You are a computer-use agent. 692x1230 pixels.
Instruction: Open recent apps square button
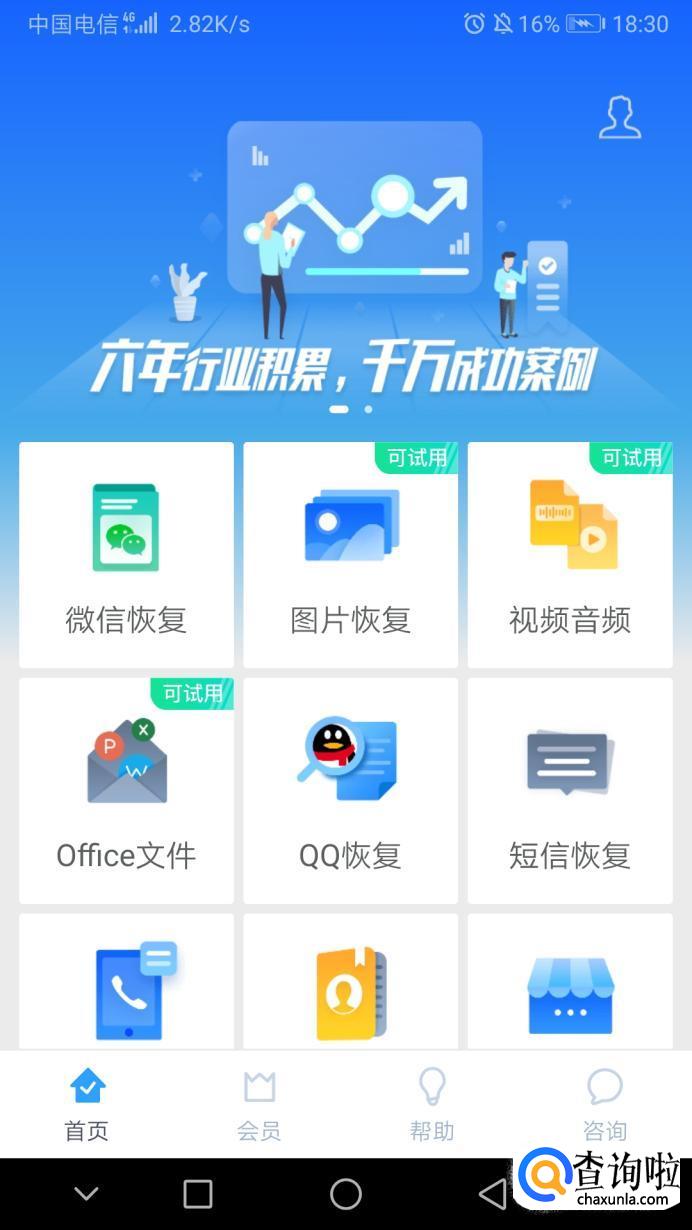click(198, 1193)
